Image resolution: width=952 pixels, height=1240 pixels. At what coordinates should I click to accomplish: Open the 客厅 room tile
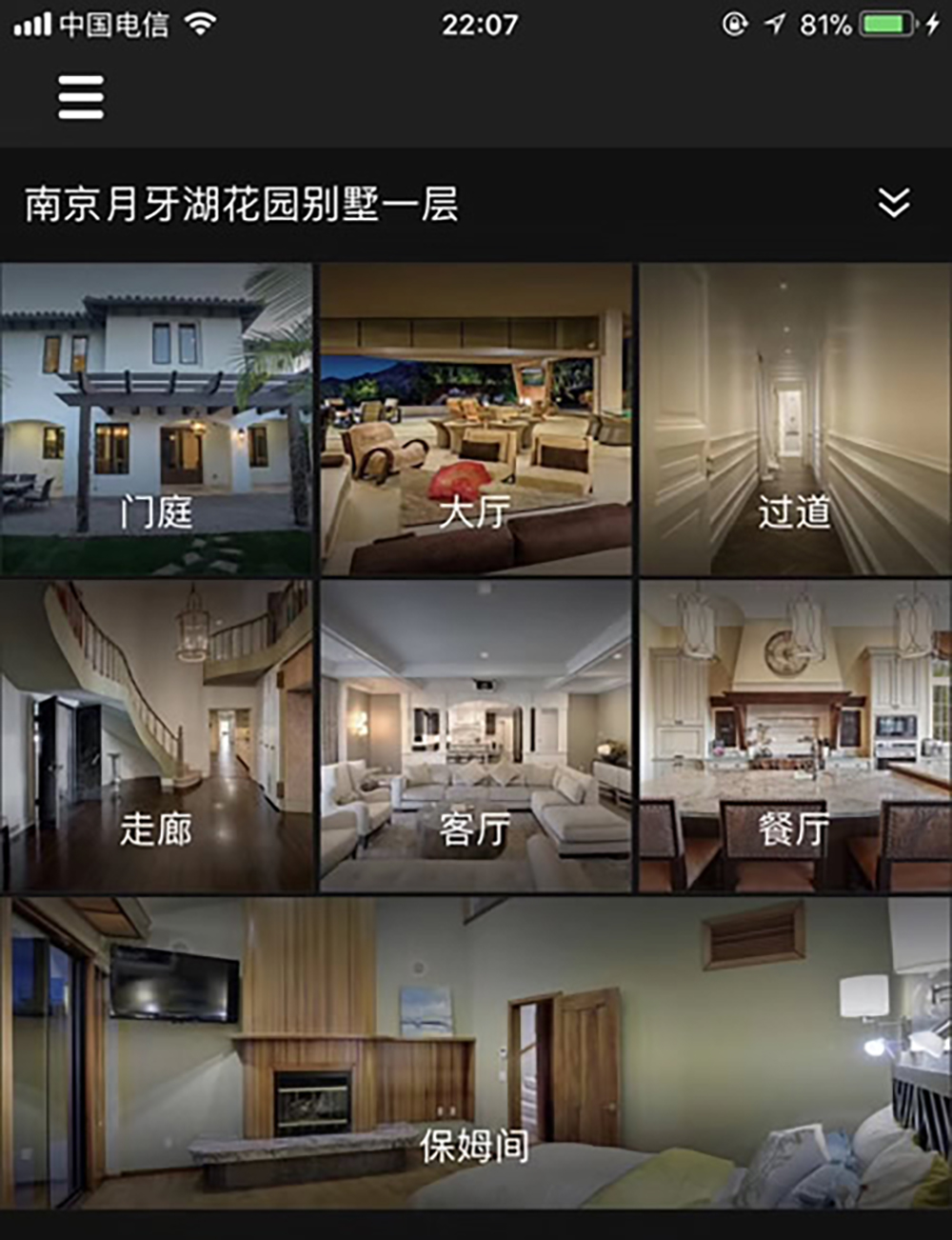[x=475, y=736]
